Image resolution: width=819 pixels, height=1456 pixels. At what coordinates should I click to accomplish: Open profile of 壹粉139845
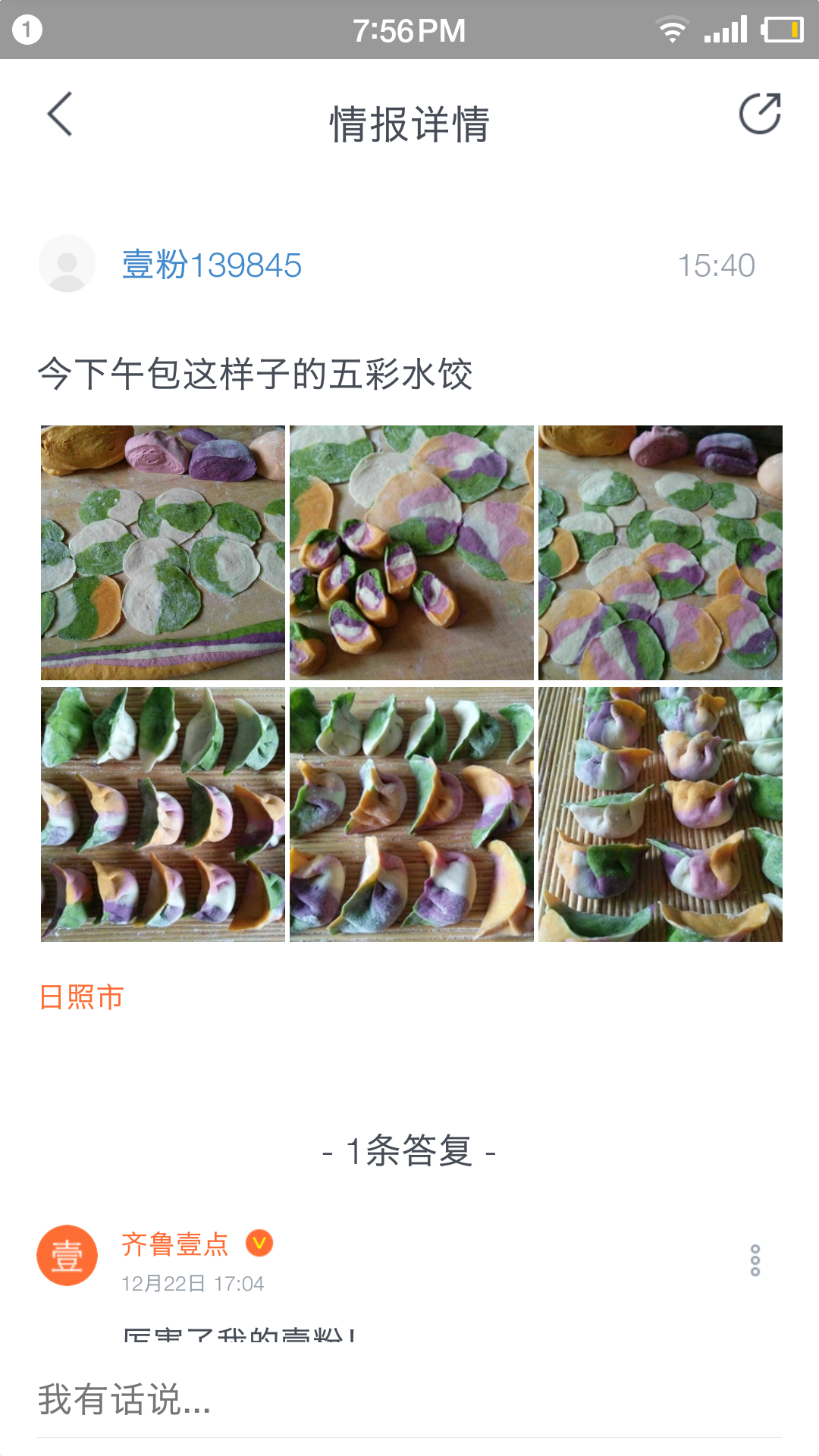click(212, 265)
